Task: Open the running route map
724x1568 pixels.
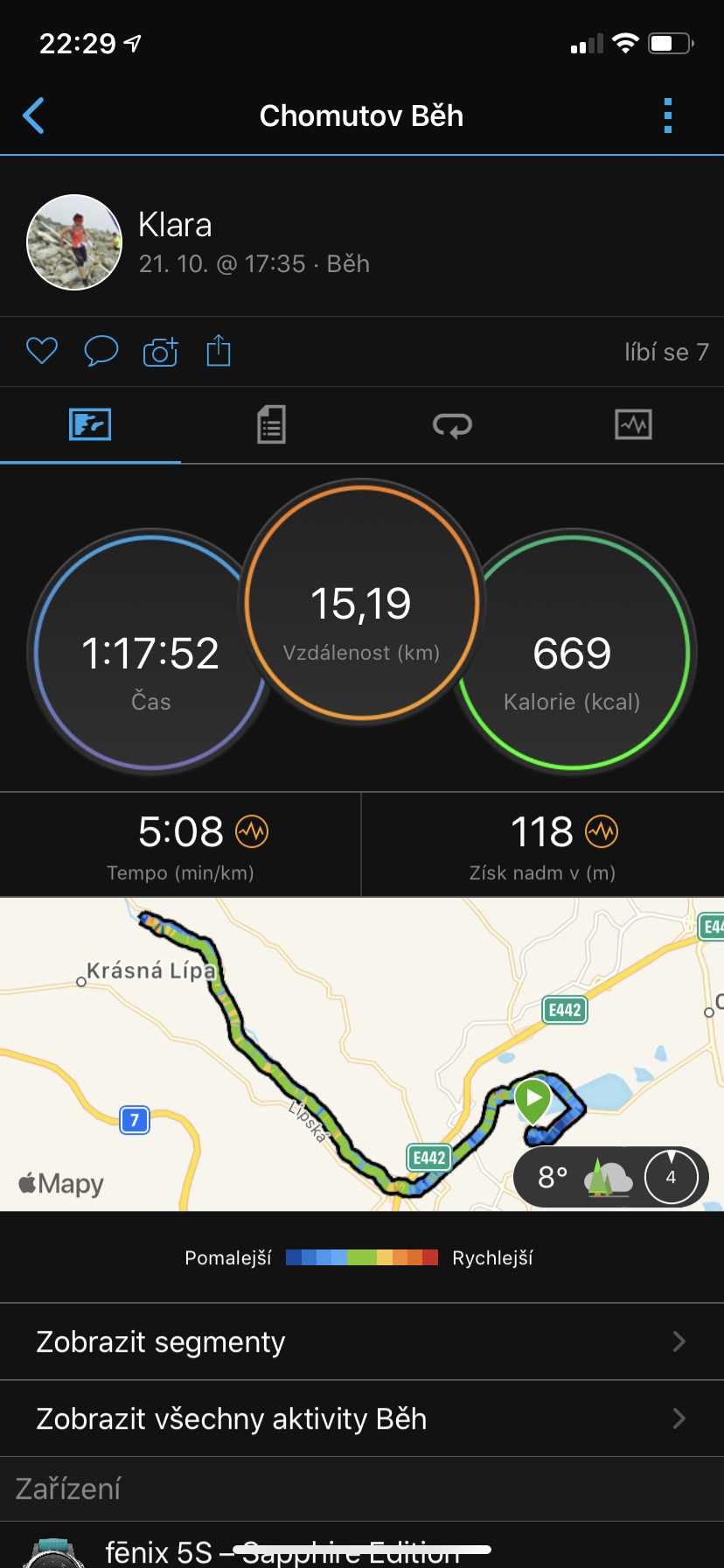Action: (362, 1054)
